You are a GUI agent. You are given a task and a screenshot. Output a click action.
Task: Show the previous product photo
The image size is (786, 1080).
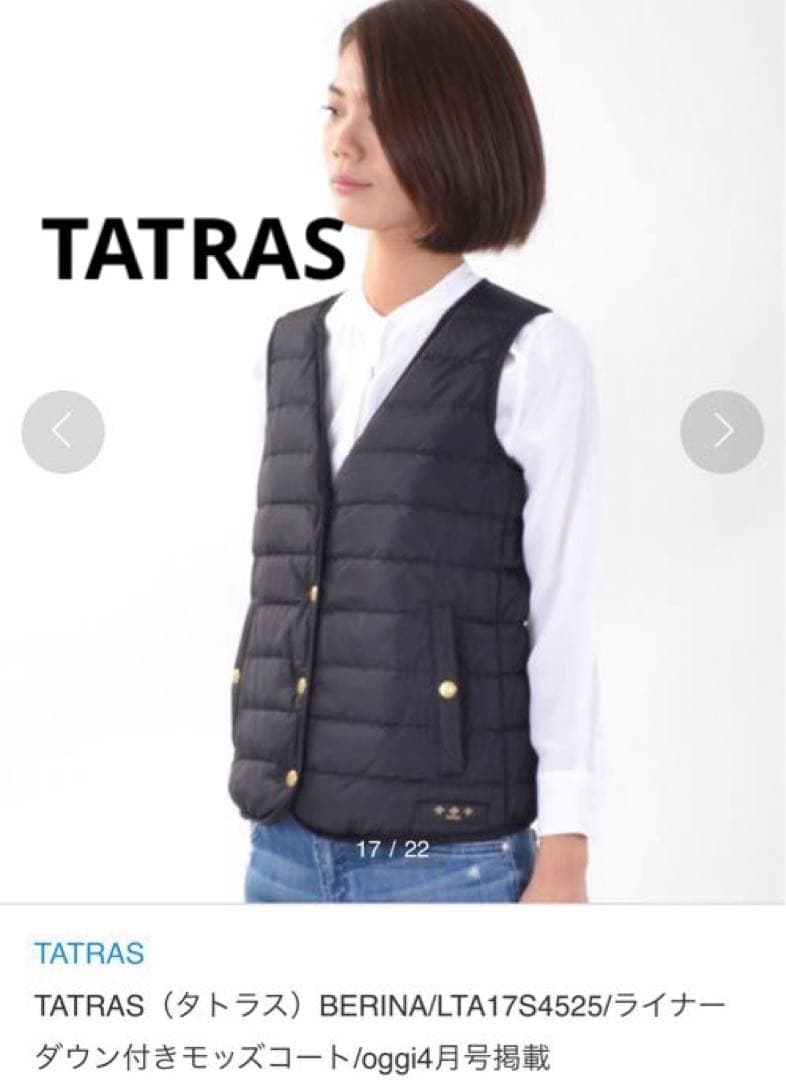(x=63, y=432)
